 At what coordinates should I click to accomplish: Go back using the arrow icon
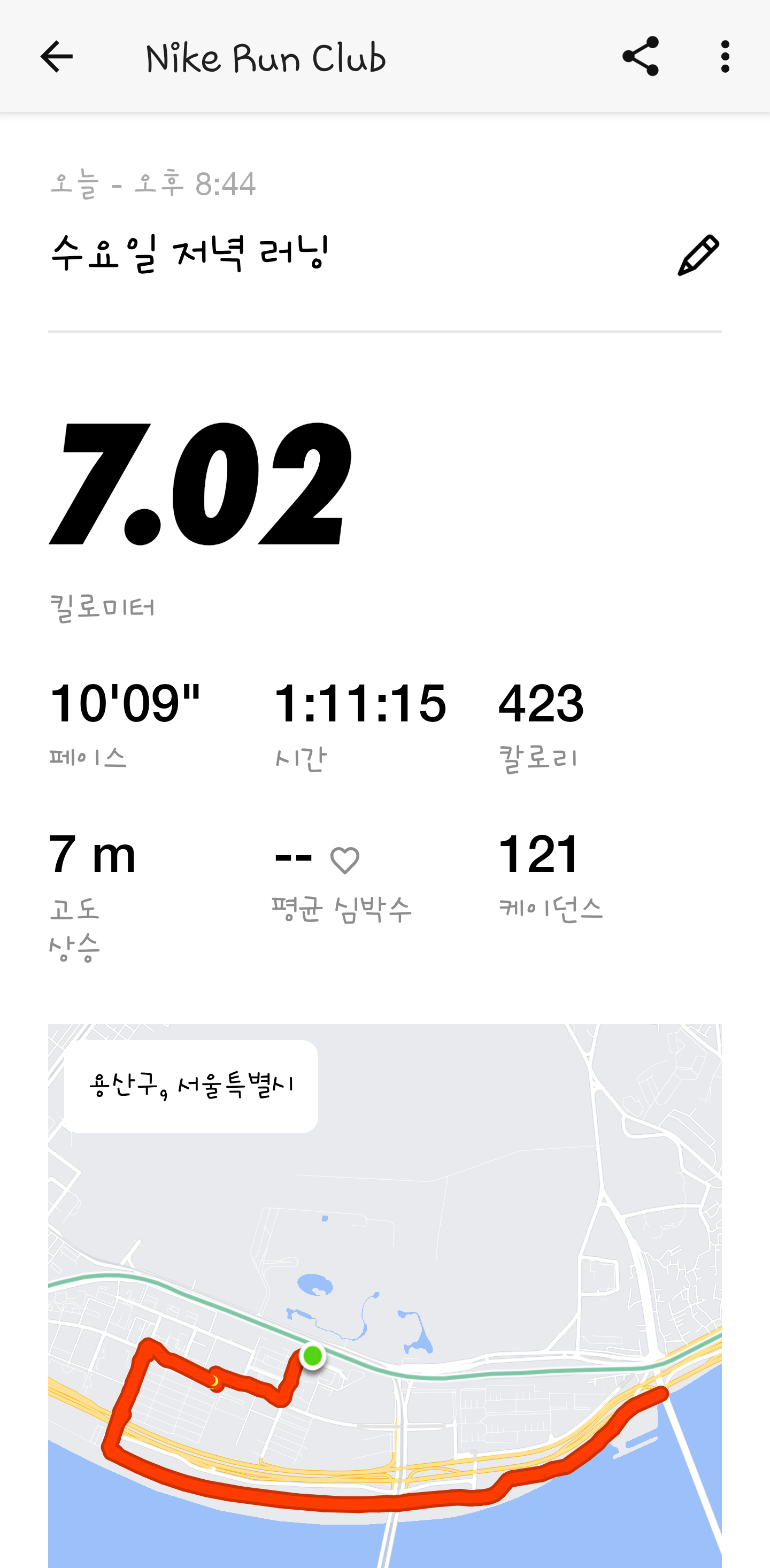pos(57,57)
